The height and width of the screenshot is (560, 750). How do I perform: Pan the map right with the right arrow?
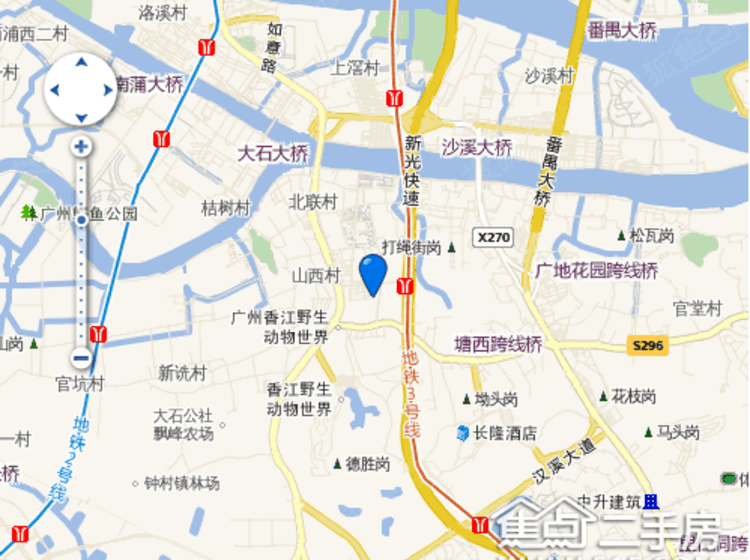pos(106,90)
